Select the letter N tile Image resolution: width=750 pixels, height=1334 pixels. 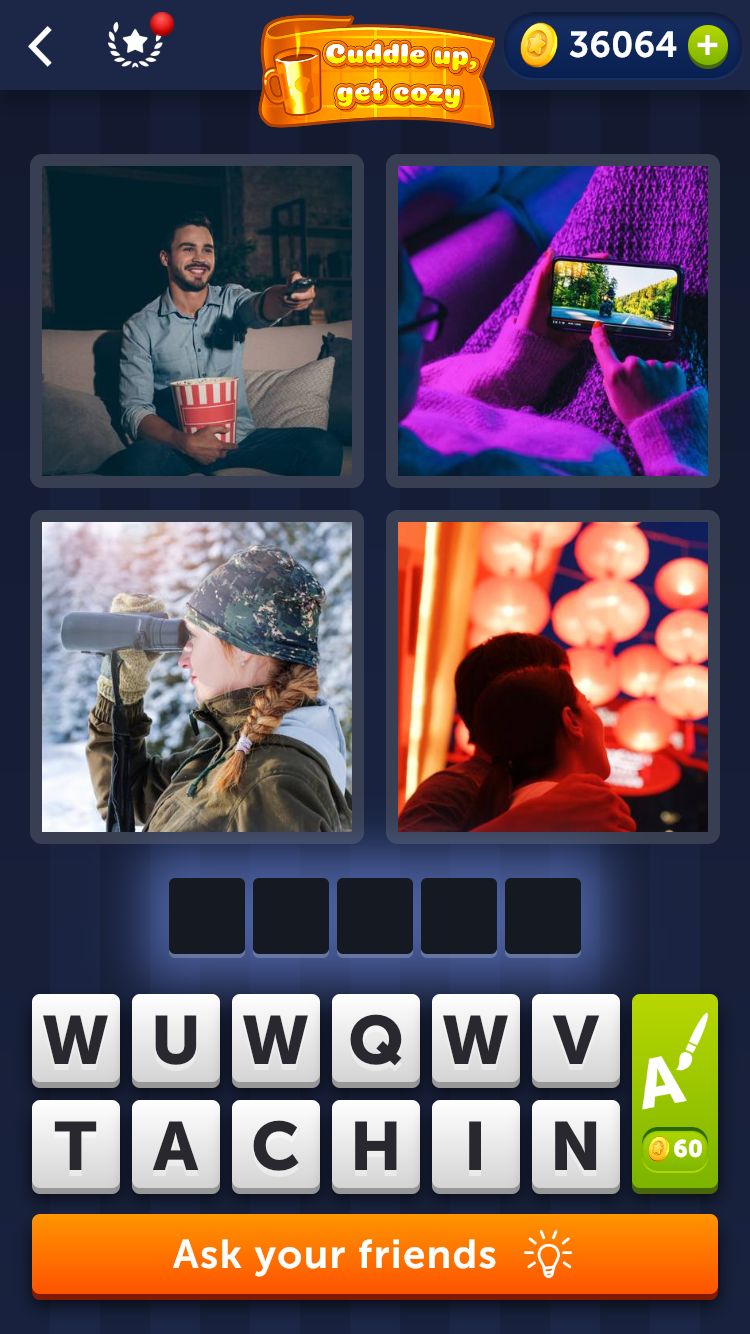tap(576, 1145)
